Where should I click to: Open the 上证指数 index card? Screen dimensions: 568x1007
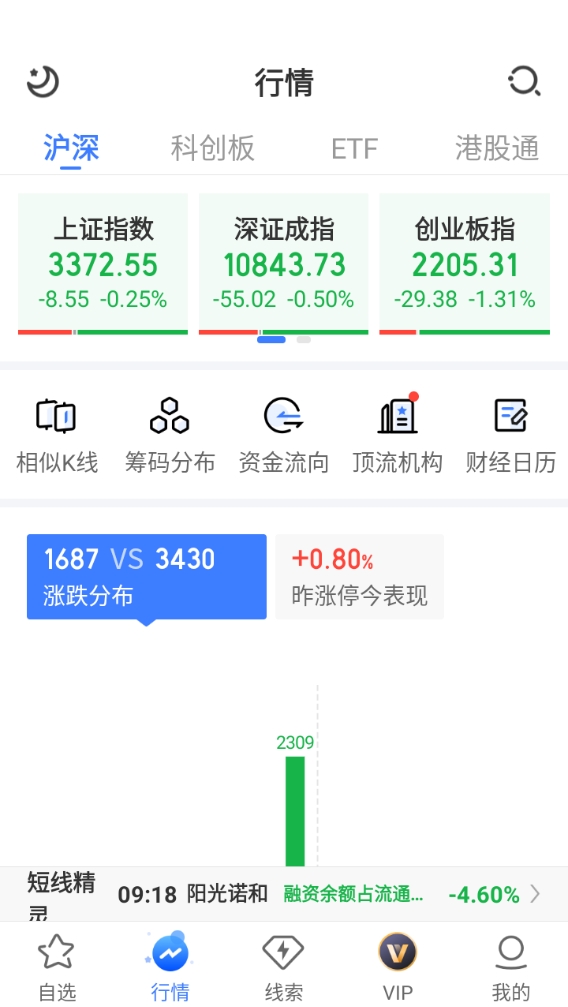tap(103, 264)
